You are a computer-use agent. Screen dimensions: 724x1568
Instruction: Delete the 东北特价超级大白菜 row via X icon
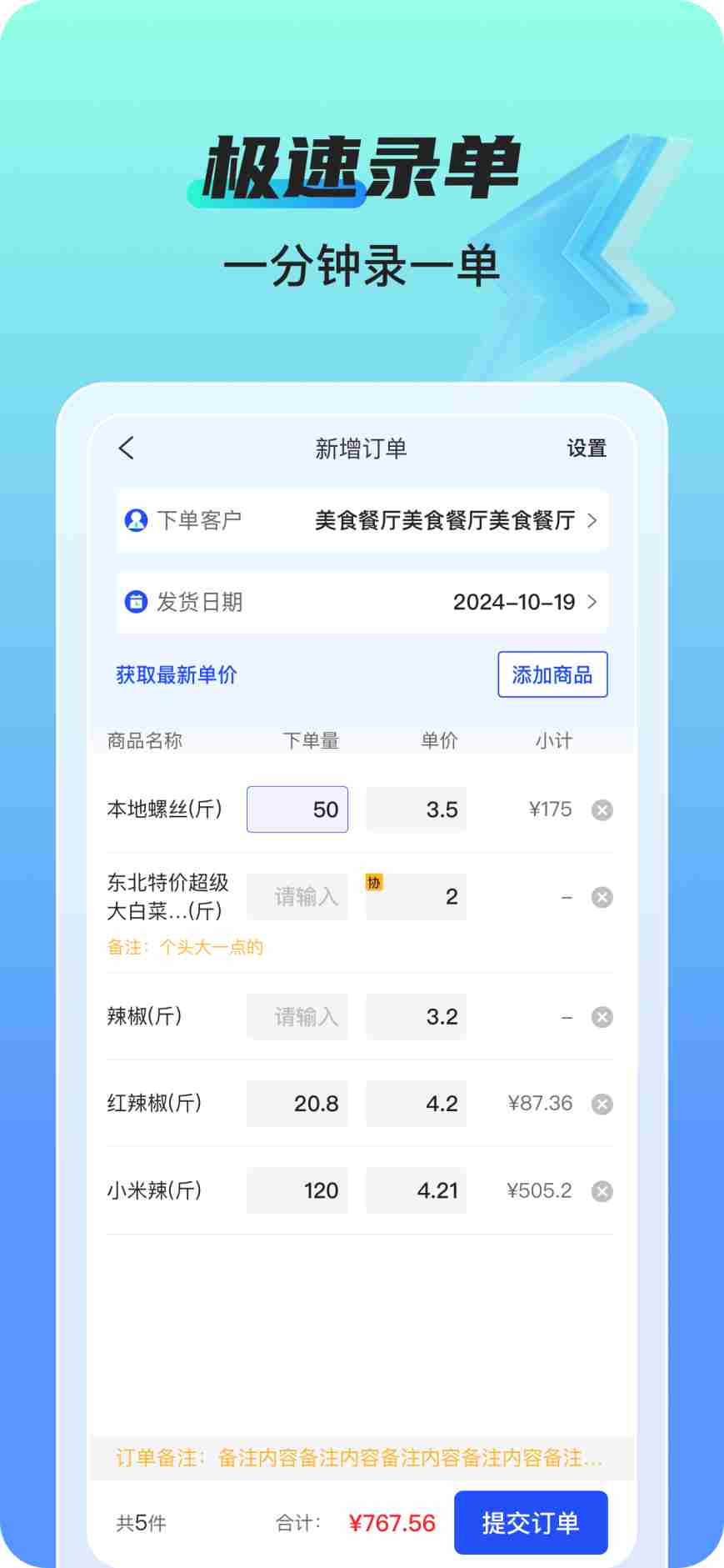(x=601, y=897)
